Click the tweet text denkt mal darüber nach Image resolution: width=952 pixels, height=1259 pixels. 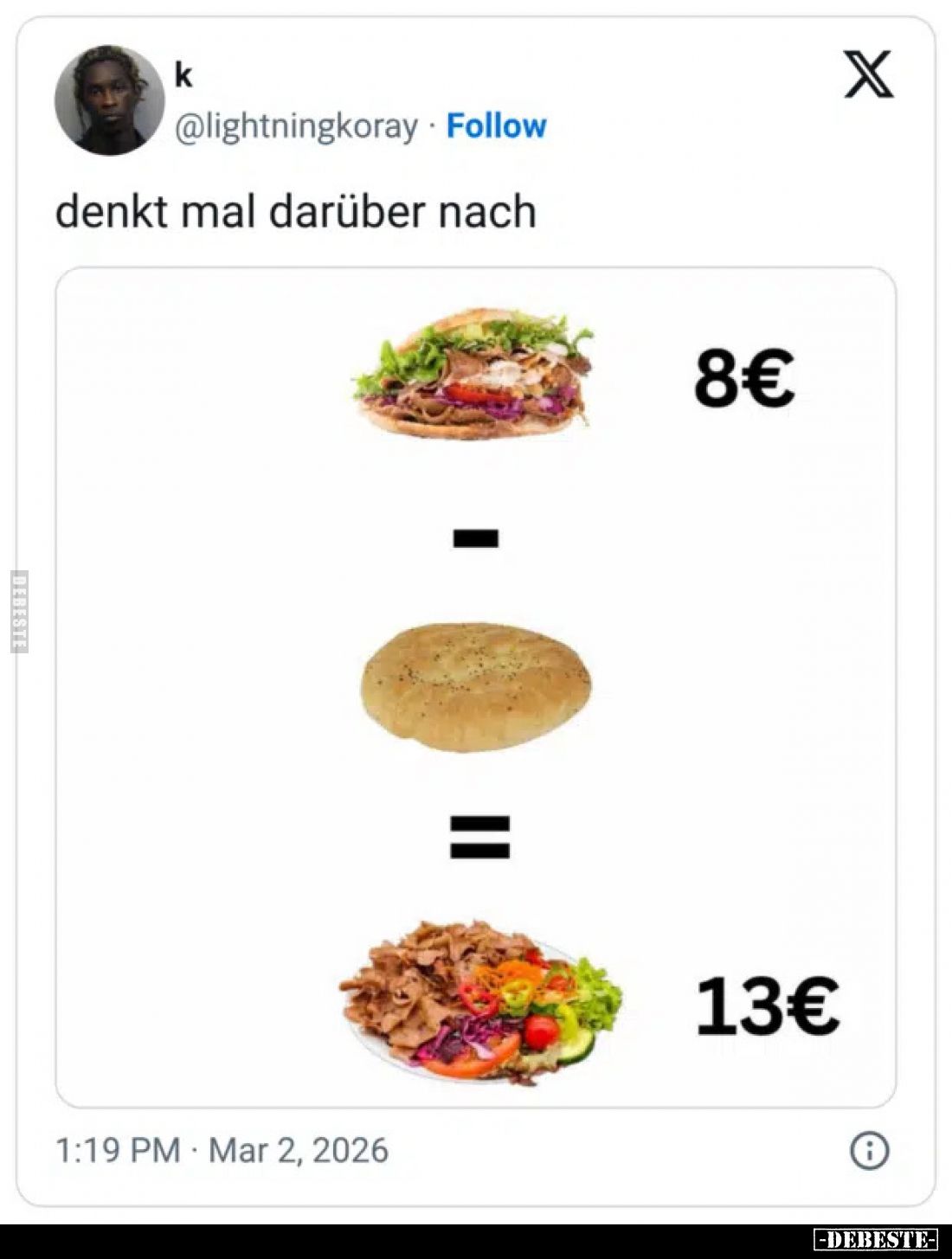(299, 209)
